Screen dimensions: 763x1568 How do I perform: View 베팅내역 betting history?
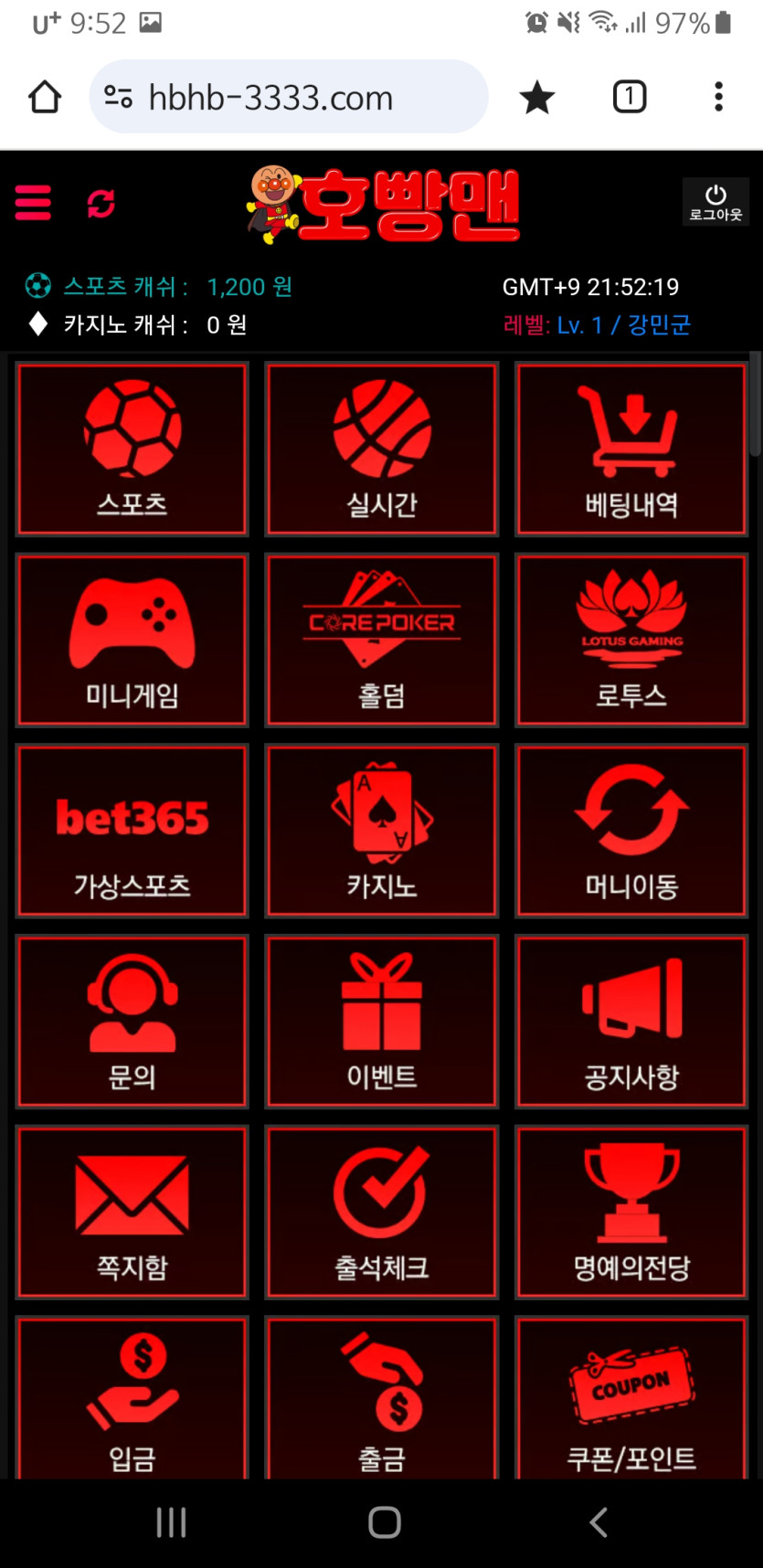tap(631, 449)
